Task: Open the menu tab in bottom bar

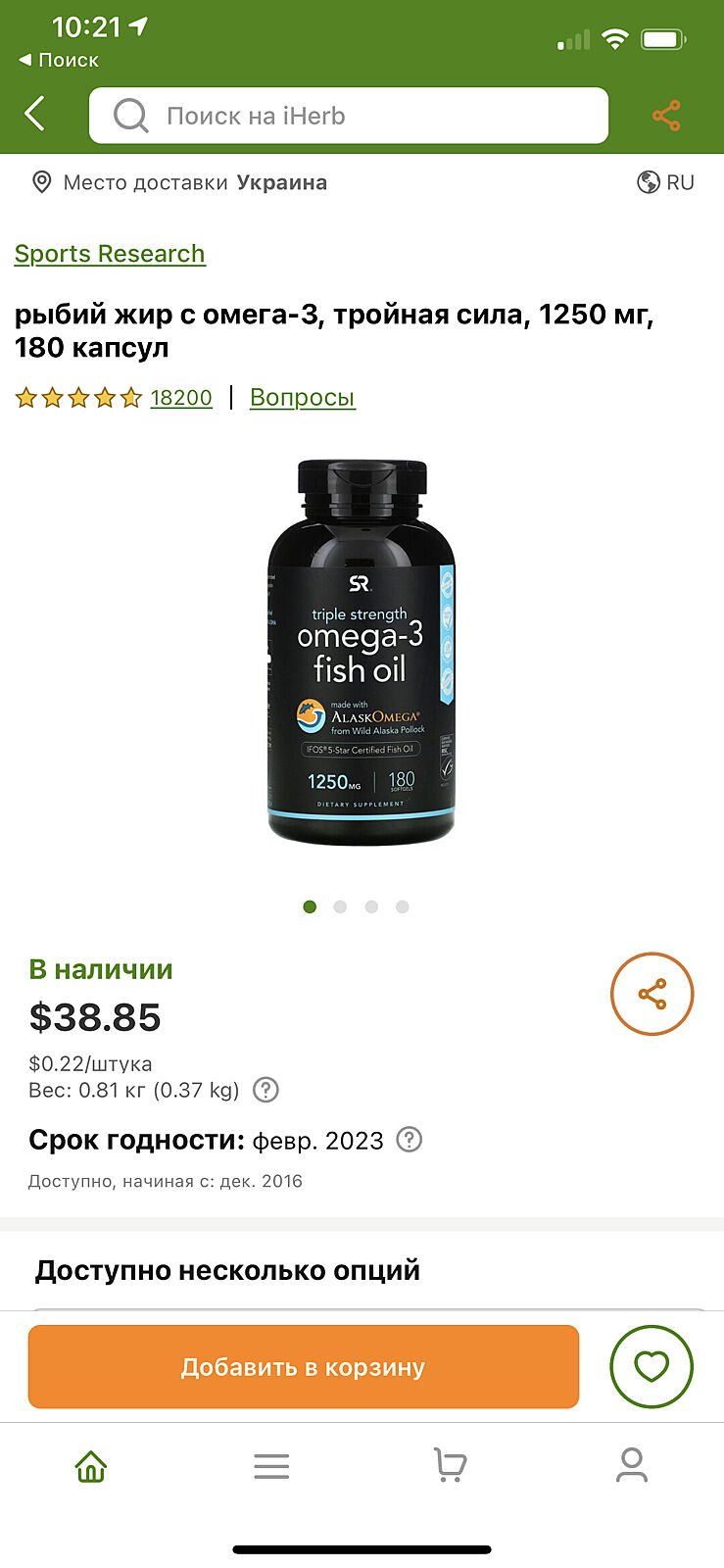Action: [271, 1466]
